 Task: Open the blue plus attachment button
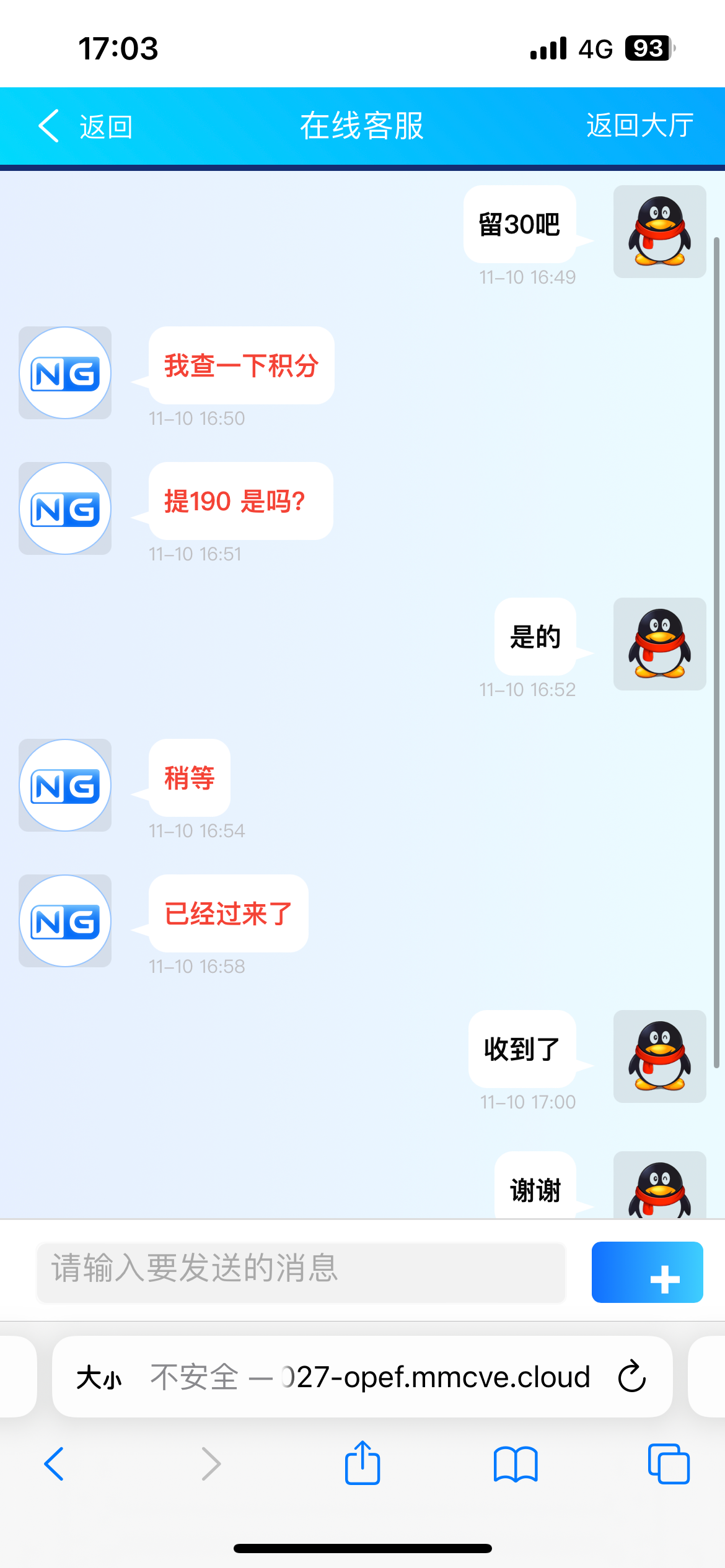click(x=647, y=1273)
